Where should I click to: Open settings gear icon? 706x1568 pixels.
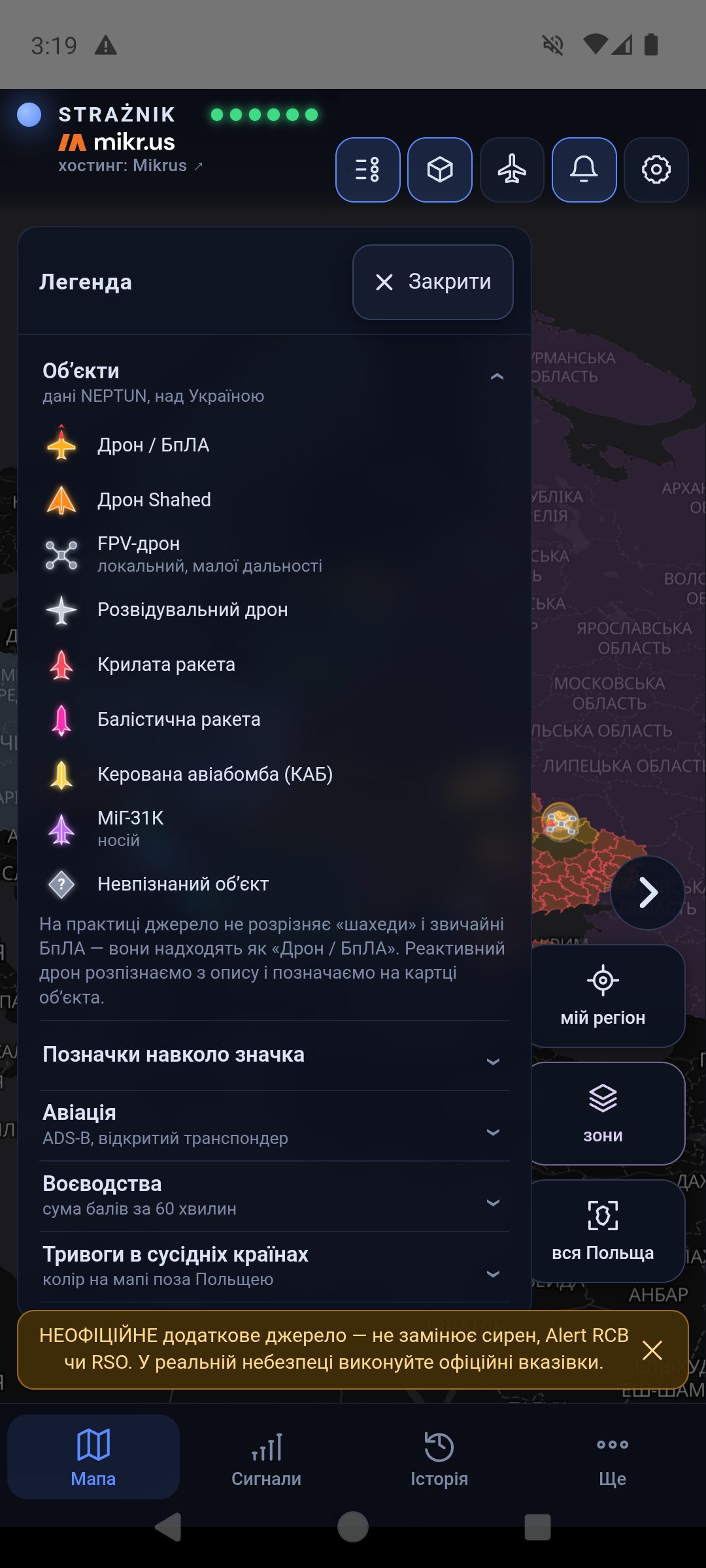tap(656, 170)
